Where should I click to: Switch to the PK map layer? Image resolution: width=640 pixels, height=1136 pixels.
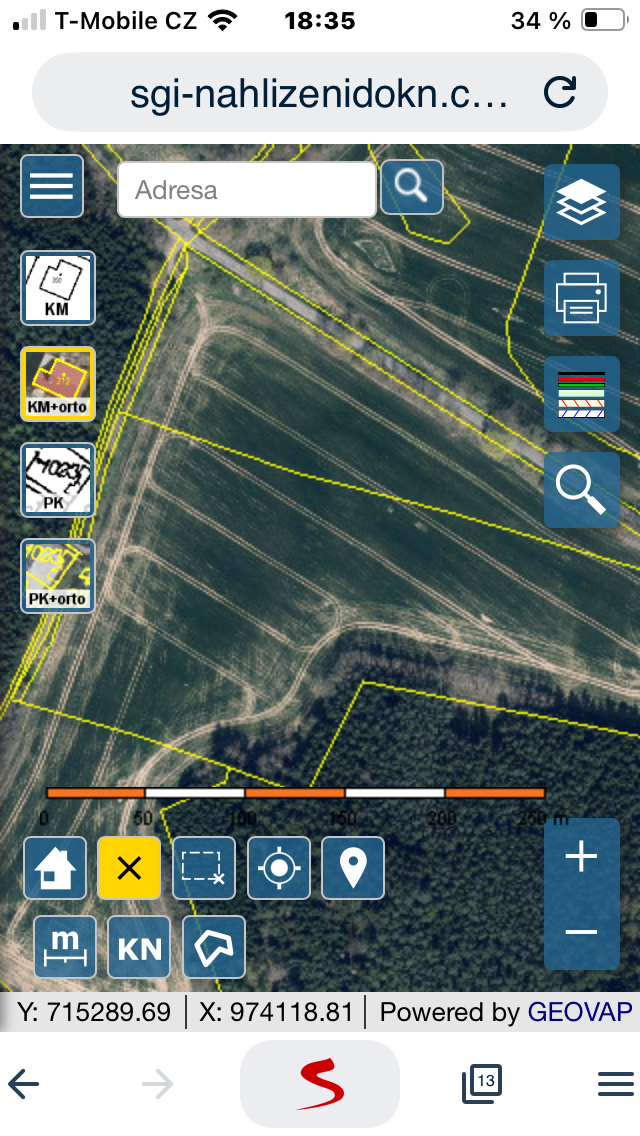click(58, 480)
